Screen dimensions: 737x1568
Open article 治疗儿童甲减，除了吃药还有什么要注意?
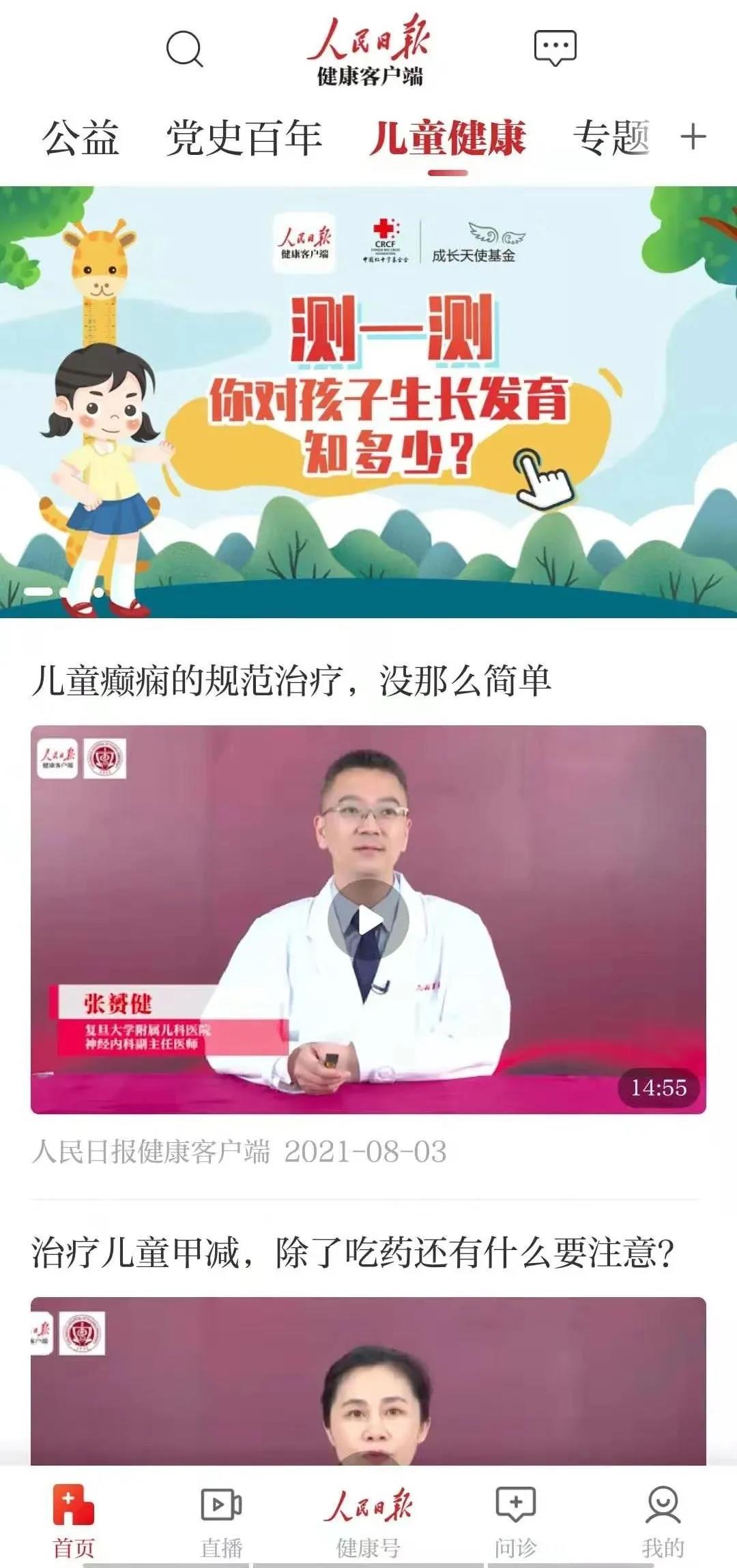click(x=353, y=1253)
